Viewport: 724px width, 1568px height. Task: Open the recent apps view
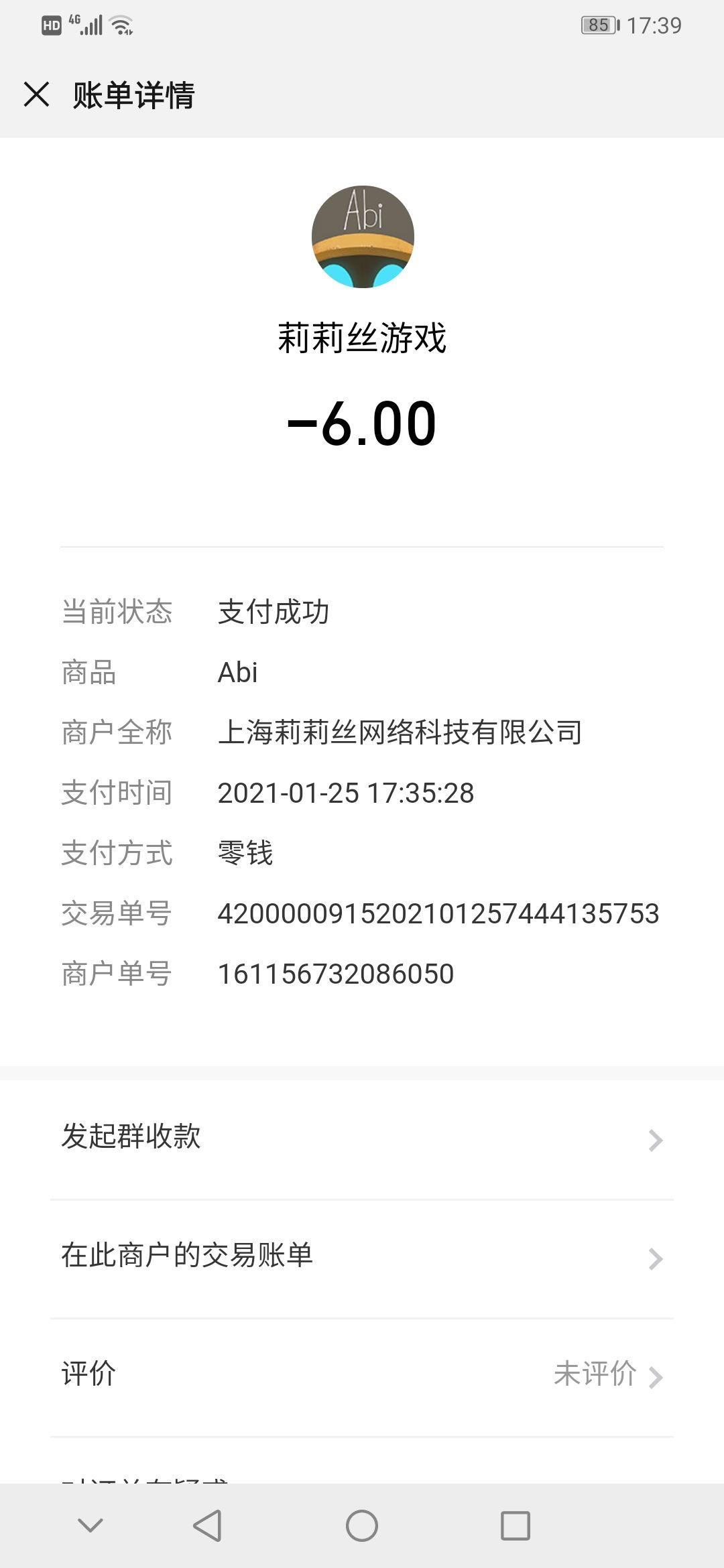(x=516, y=1526)
